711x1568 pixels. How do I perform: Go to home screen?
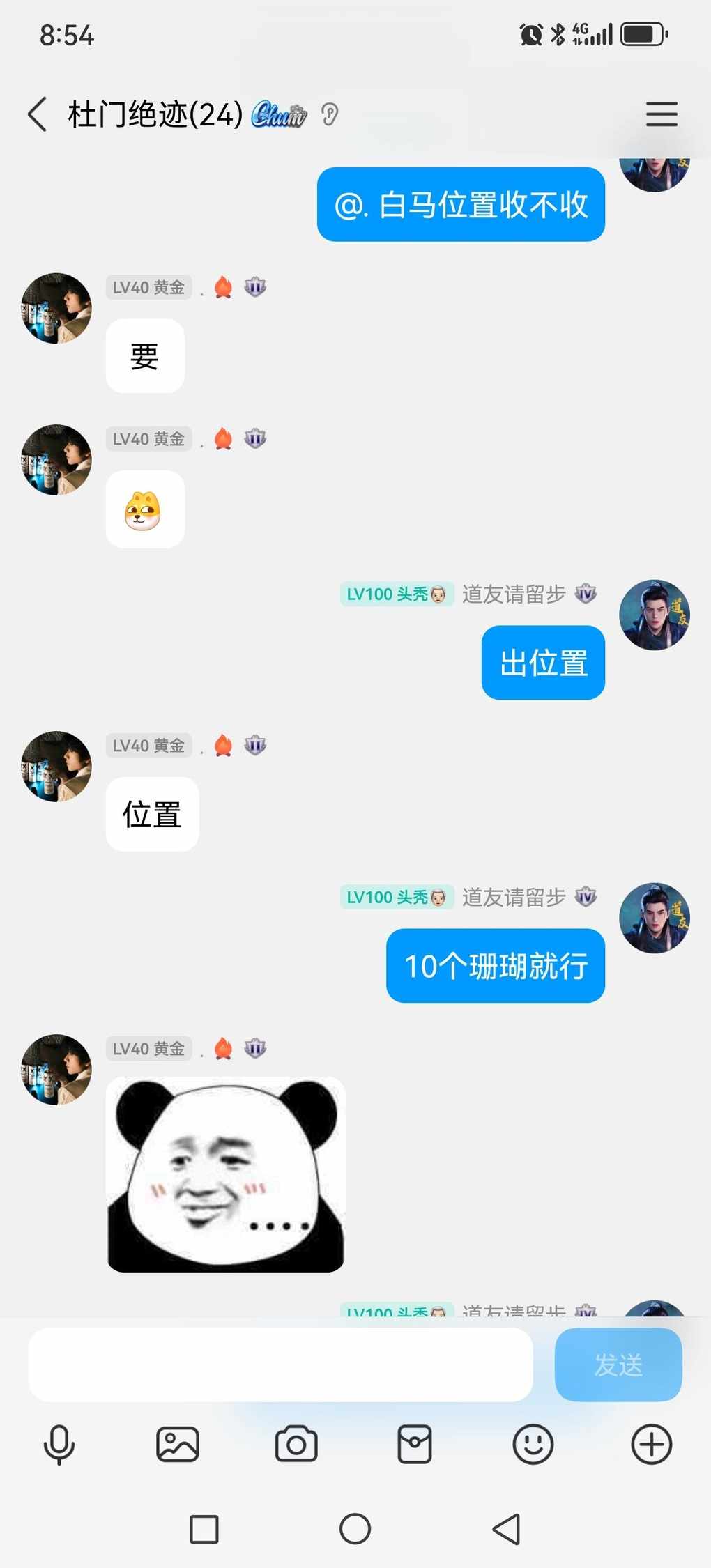(355, 1529)
